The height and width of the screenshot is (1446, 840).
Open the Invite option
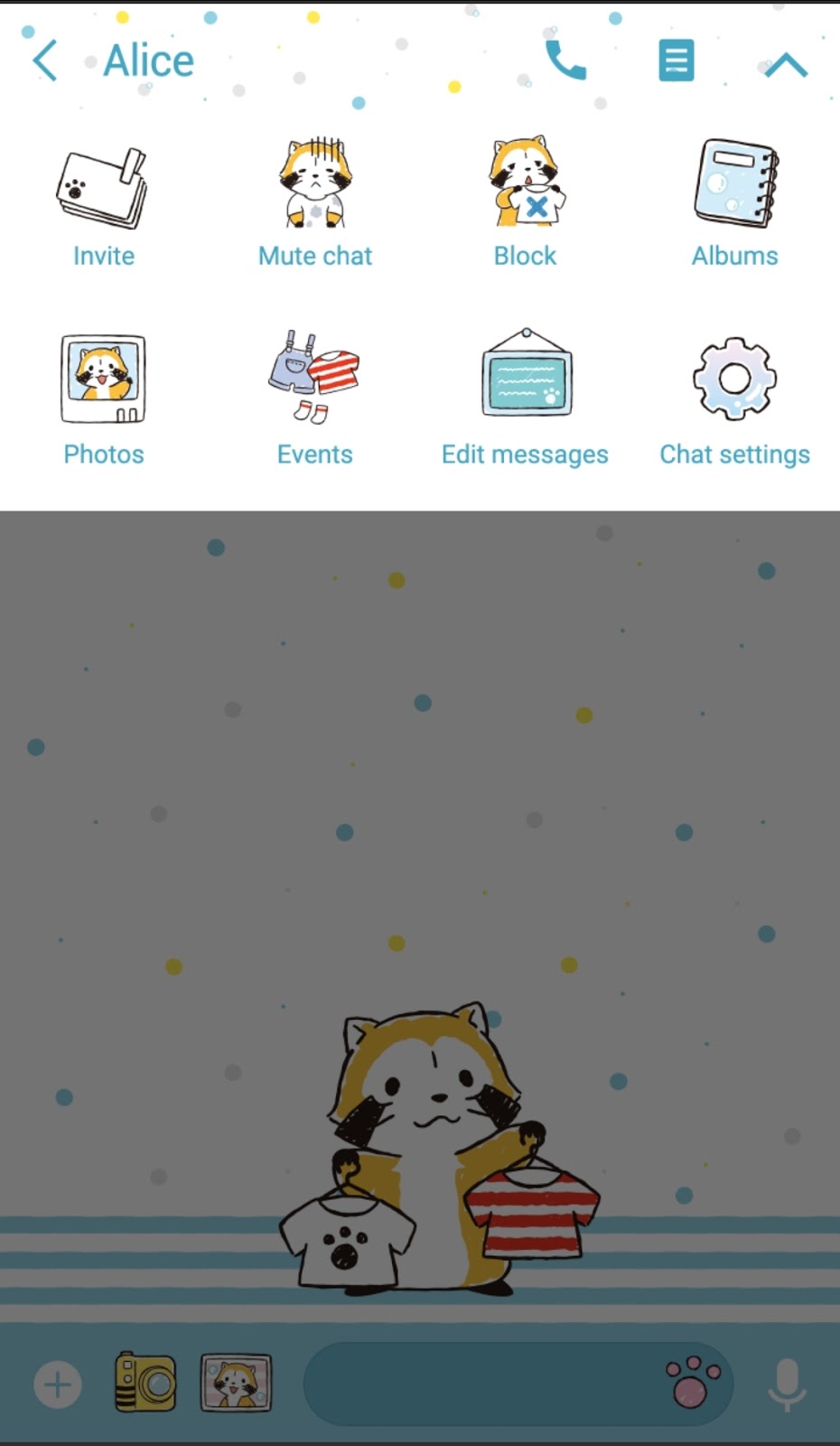pos(103,208)
